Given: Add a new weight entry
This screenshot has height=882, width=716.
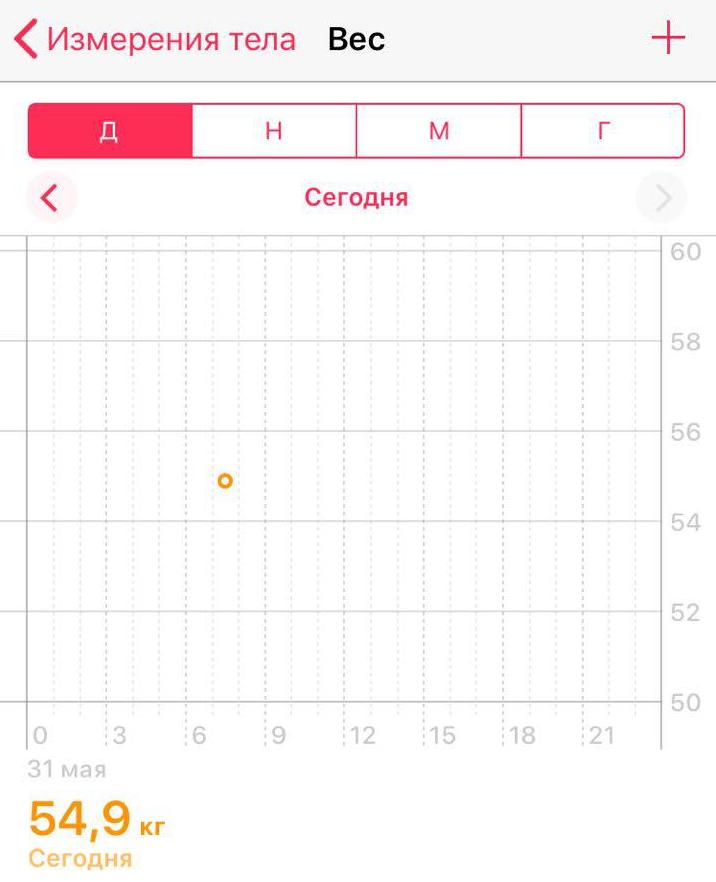Looking at the screenshot, I should click(x=668, y=39).
